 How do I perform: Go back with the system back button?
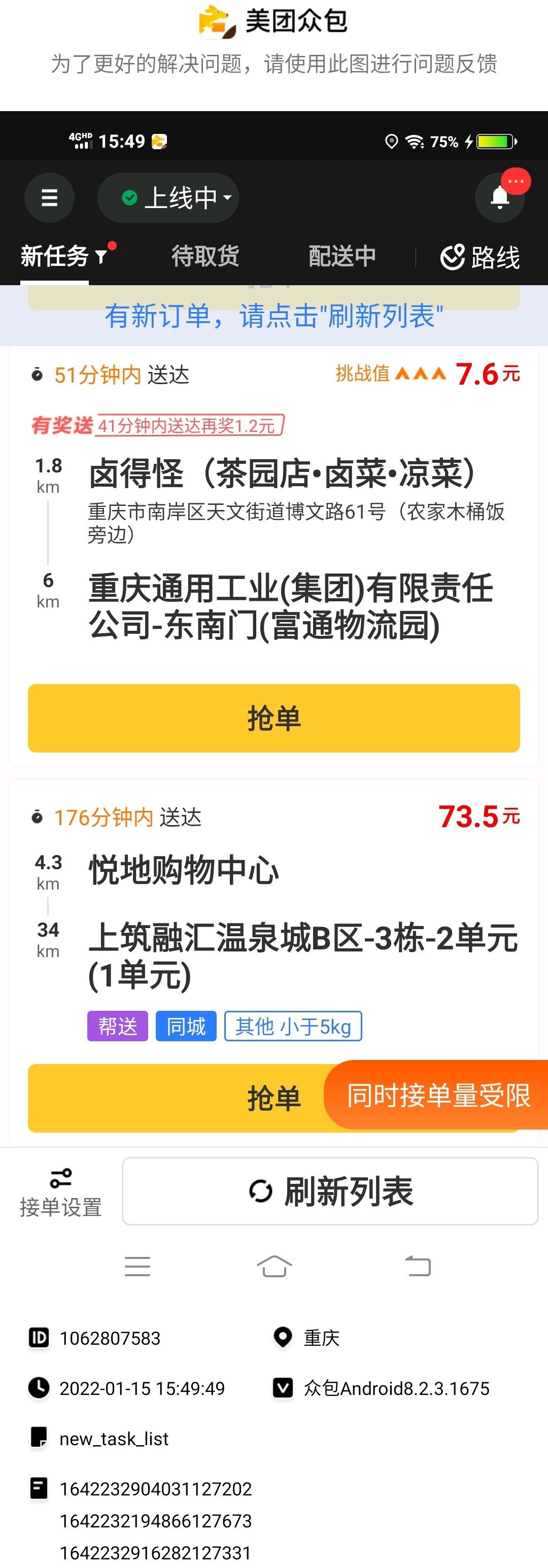click(418, 1267)
